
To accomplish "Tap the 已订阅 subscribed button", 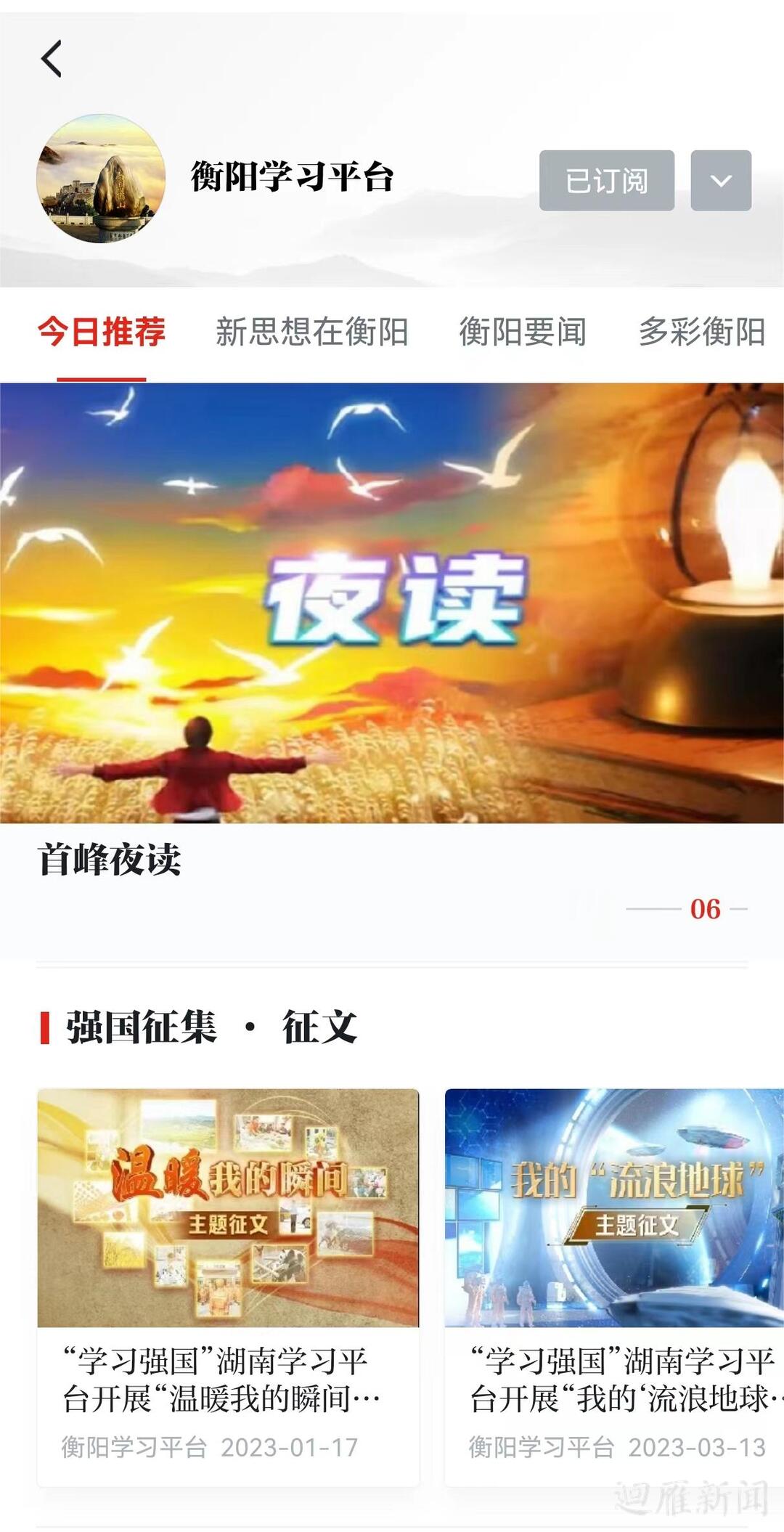I will pos(607,181).
